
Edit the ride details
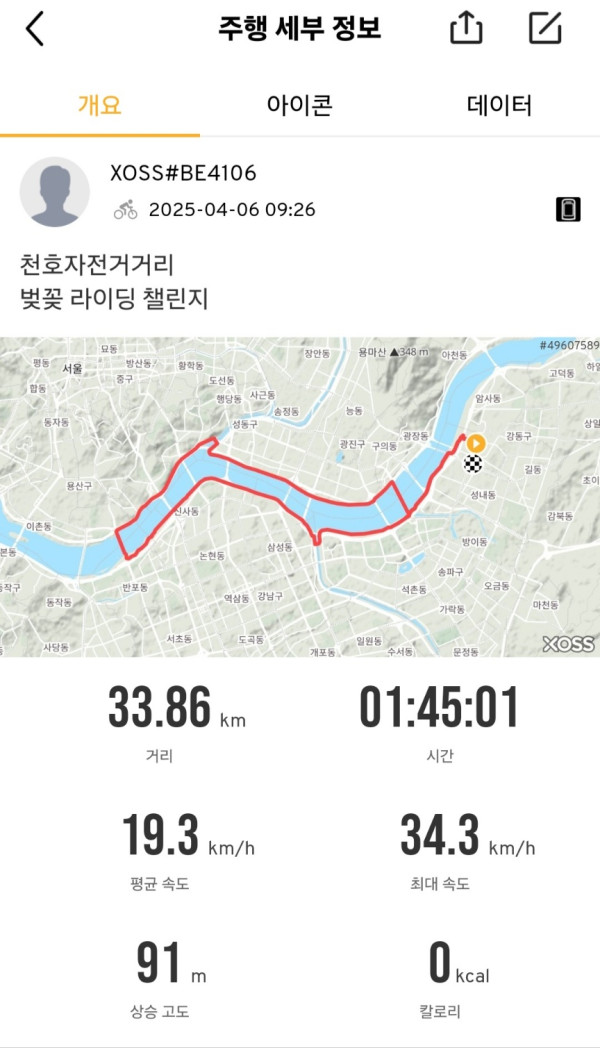tap(545, 29)
